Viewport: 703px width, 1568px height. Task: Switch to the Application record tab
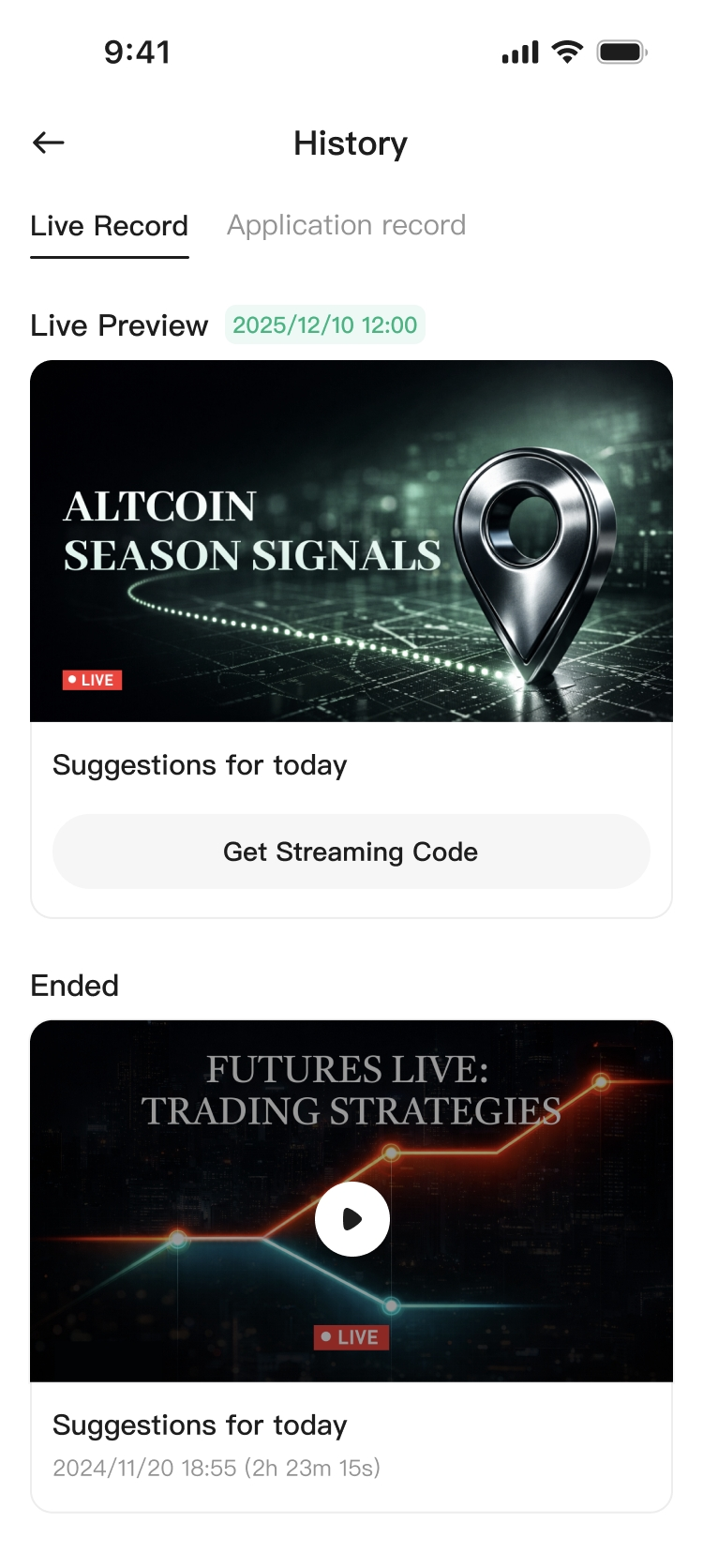point(346,225)
